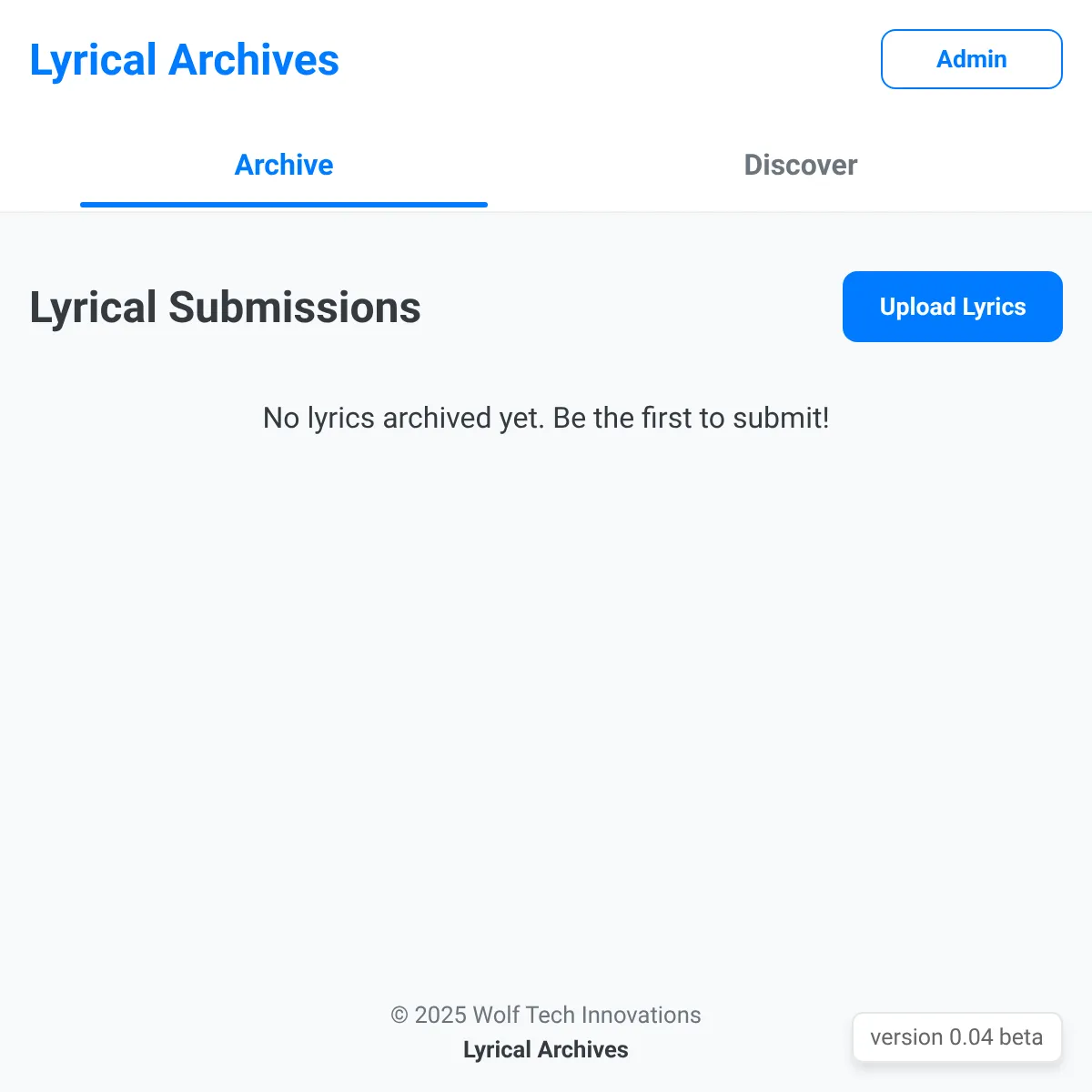Image resolution: width=1092 pixels, height=1092 pixels.
Task: Tap Upload Lyrics to submit
Action: tap(952, 307)
